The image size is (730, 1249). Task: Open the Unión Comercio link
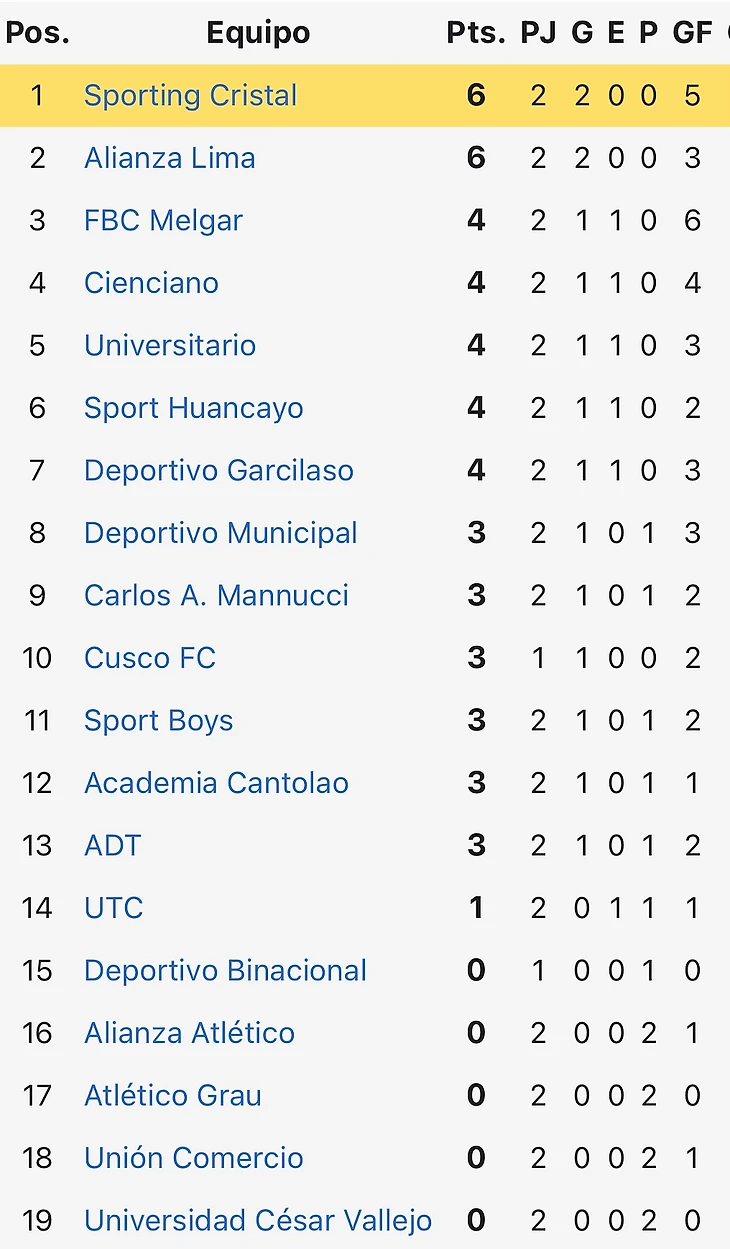tap(193, 1158)
